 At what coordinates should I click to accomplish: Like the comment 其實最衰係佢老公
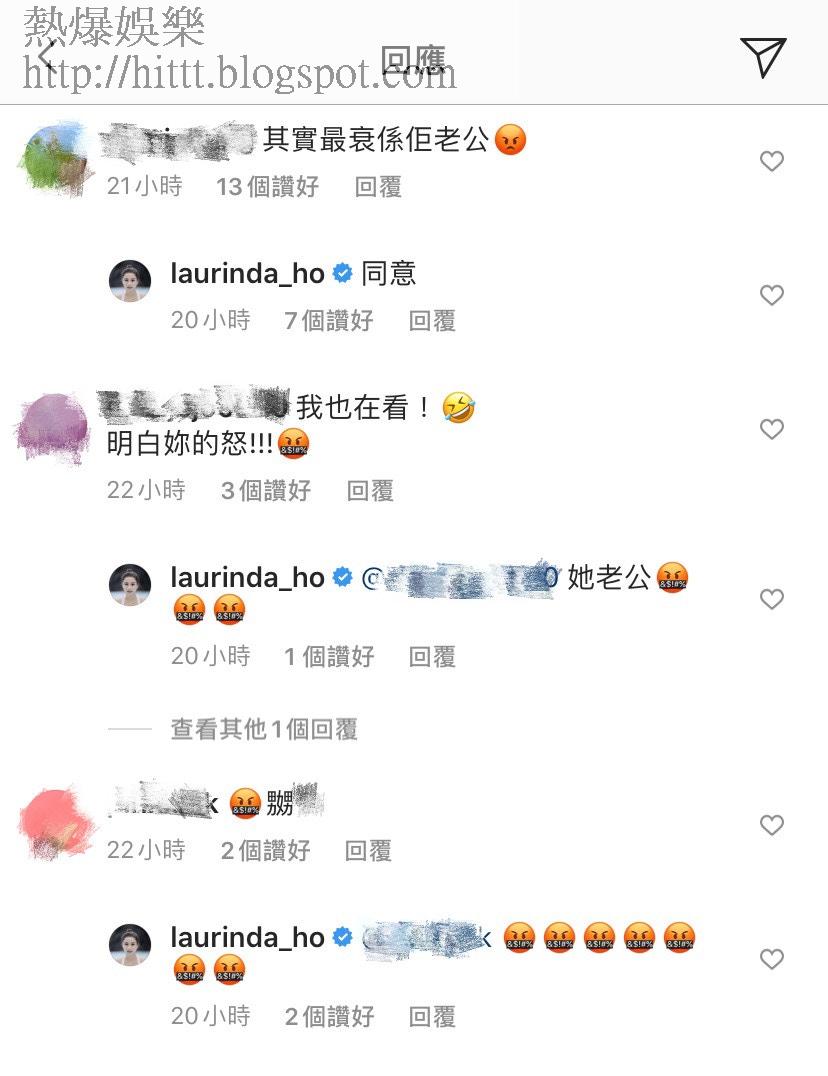pos(771,161)
